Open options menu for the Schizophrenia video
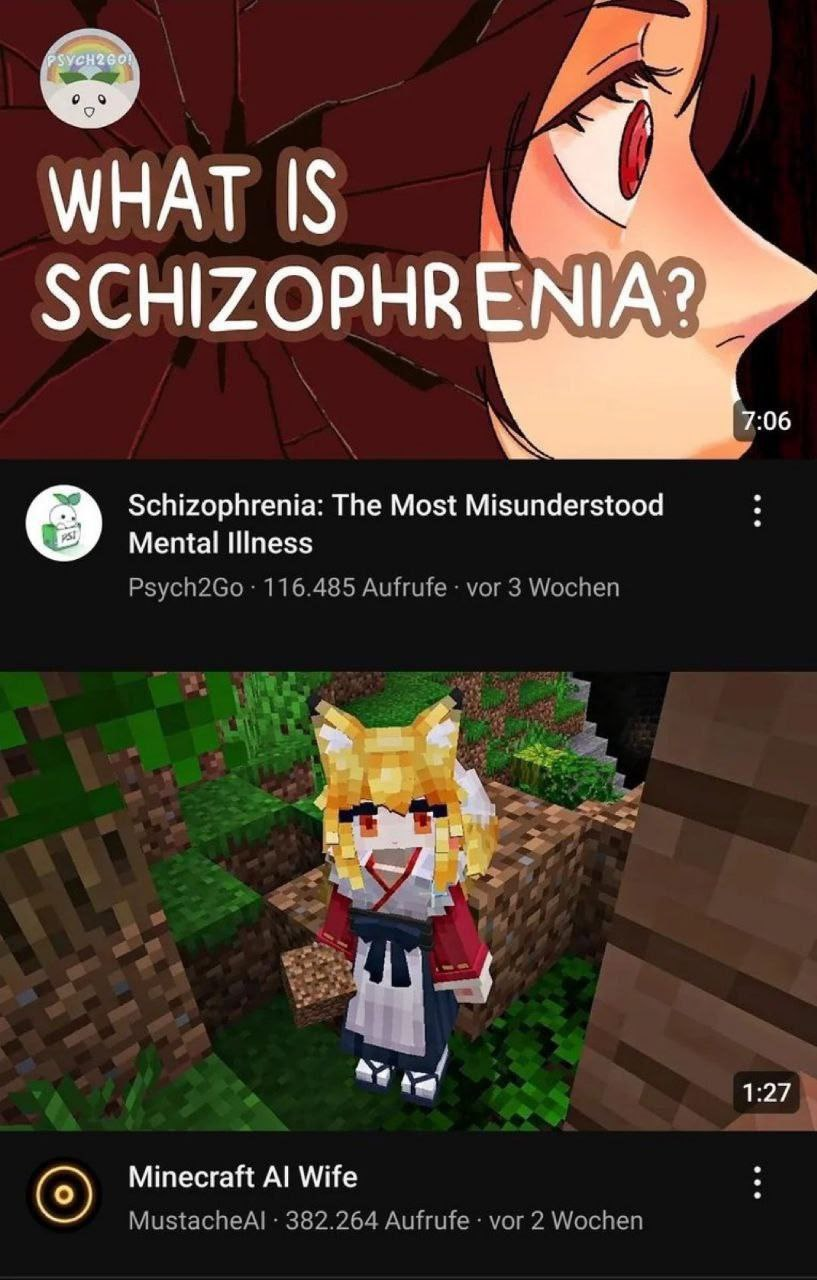The height and width of the screenshot is (1280, 817). [x=757, y=513]
